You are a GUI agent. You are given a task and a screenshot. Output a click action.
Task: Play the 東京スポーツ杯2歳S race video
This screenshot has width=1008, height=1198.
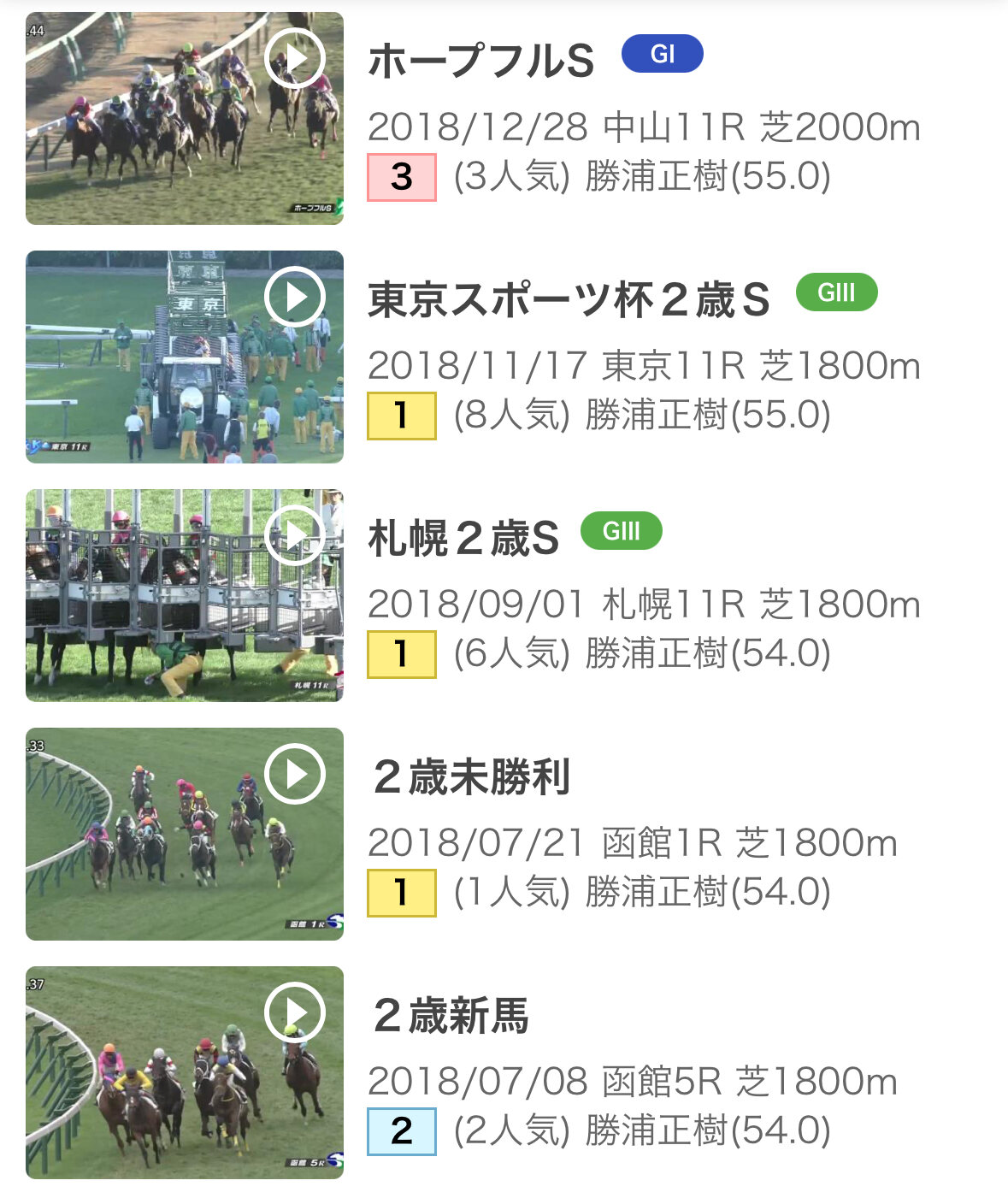click(x=295, y=297)
